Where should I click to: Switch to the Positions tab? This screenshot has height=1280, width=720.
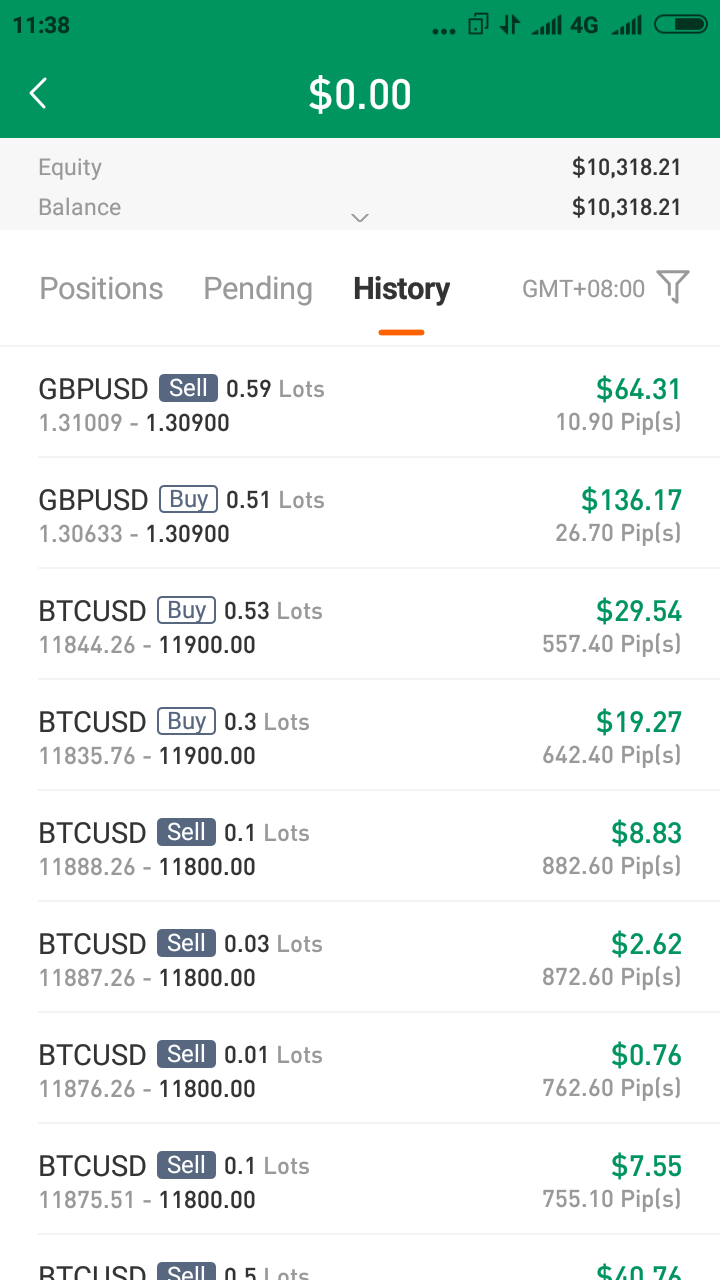[101, 289]
